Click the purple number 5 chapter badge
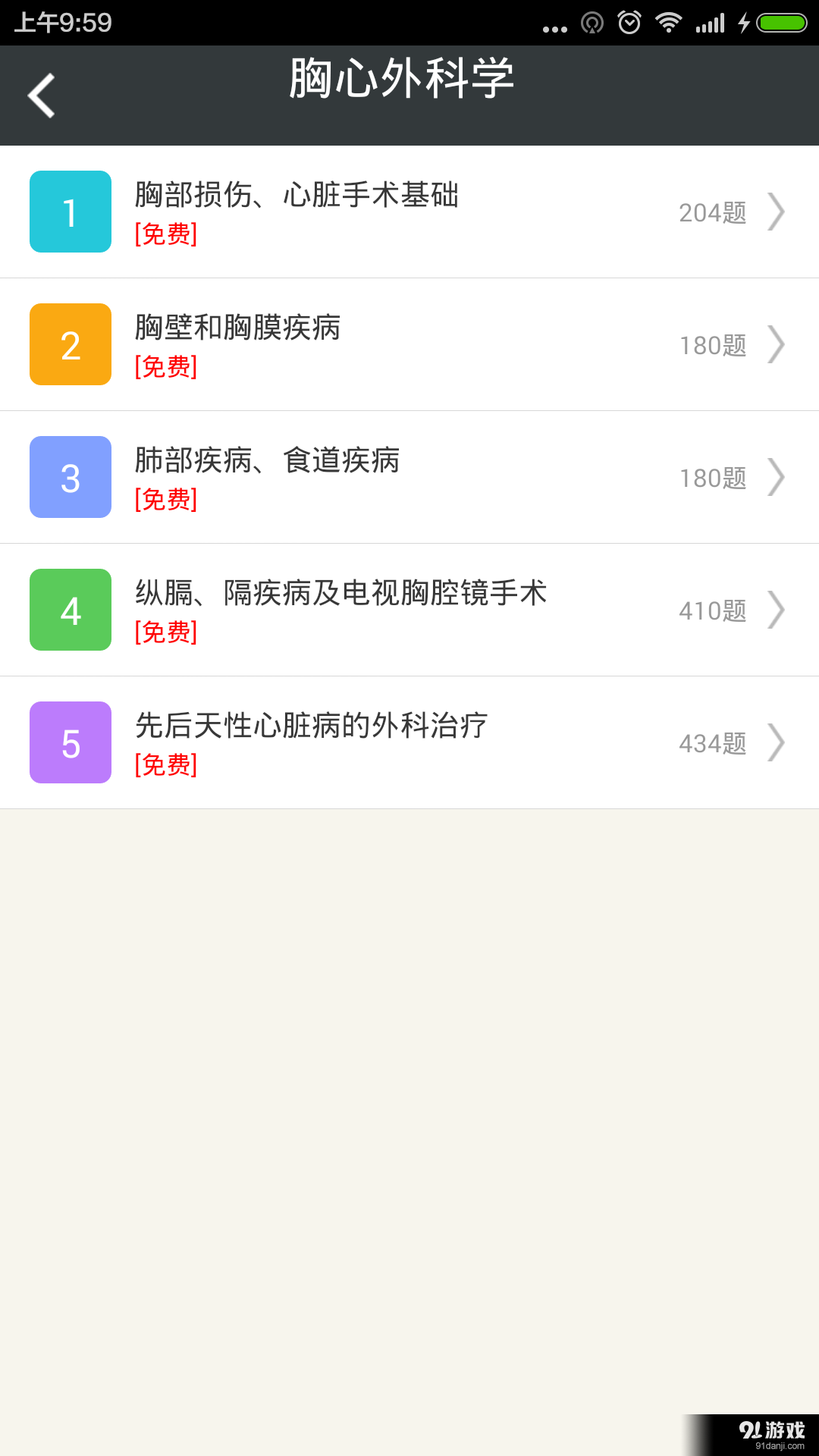 pos(70,742)
